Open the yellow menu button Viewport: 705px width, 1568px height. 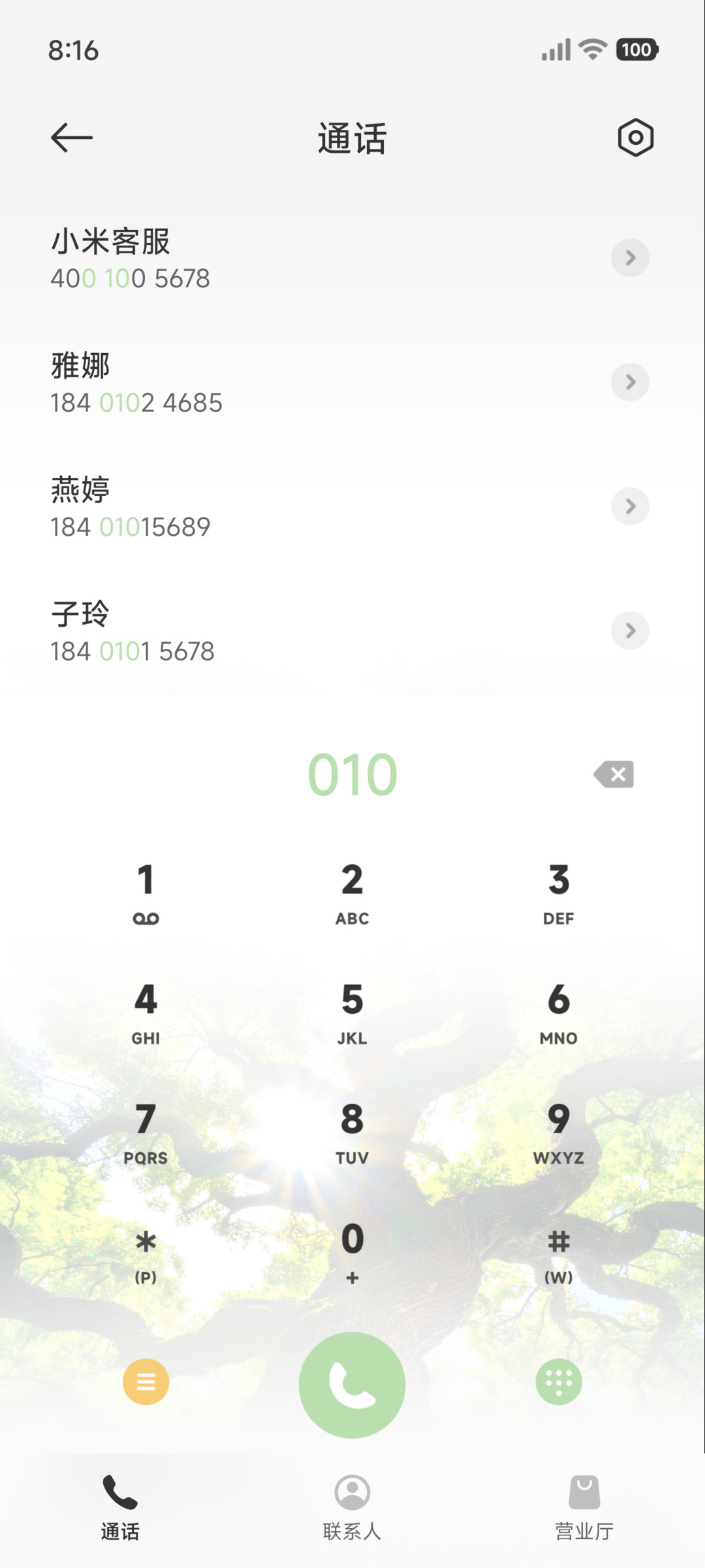click(146, 1381)
